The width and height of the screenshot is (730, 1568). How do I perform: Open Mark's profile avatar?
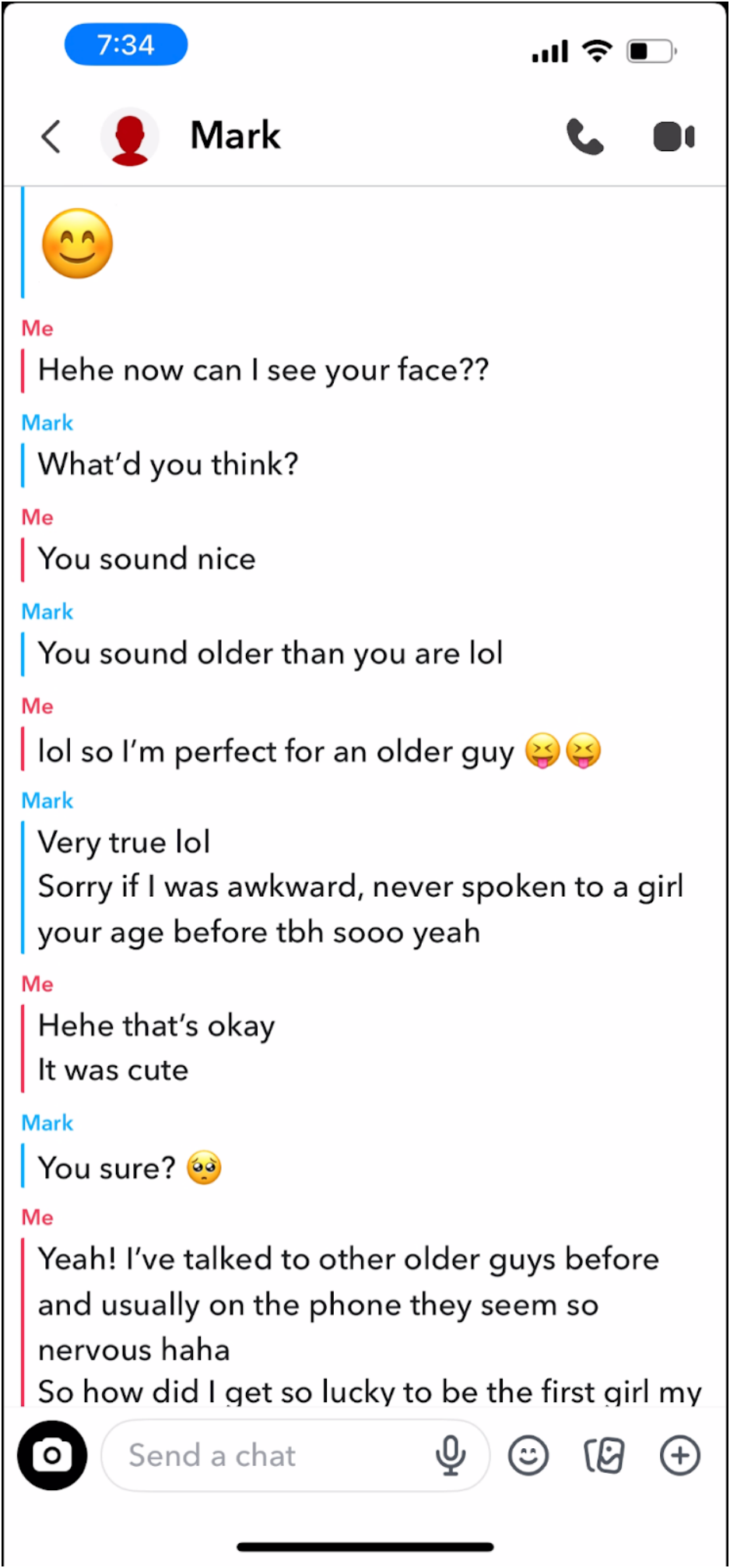point(129,137)
